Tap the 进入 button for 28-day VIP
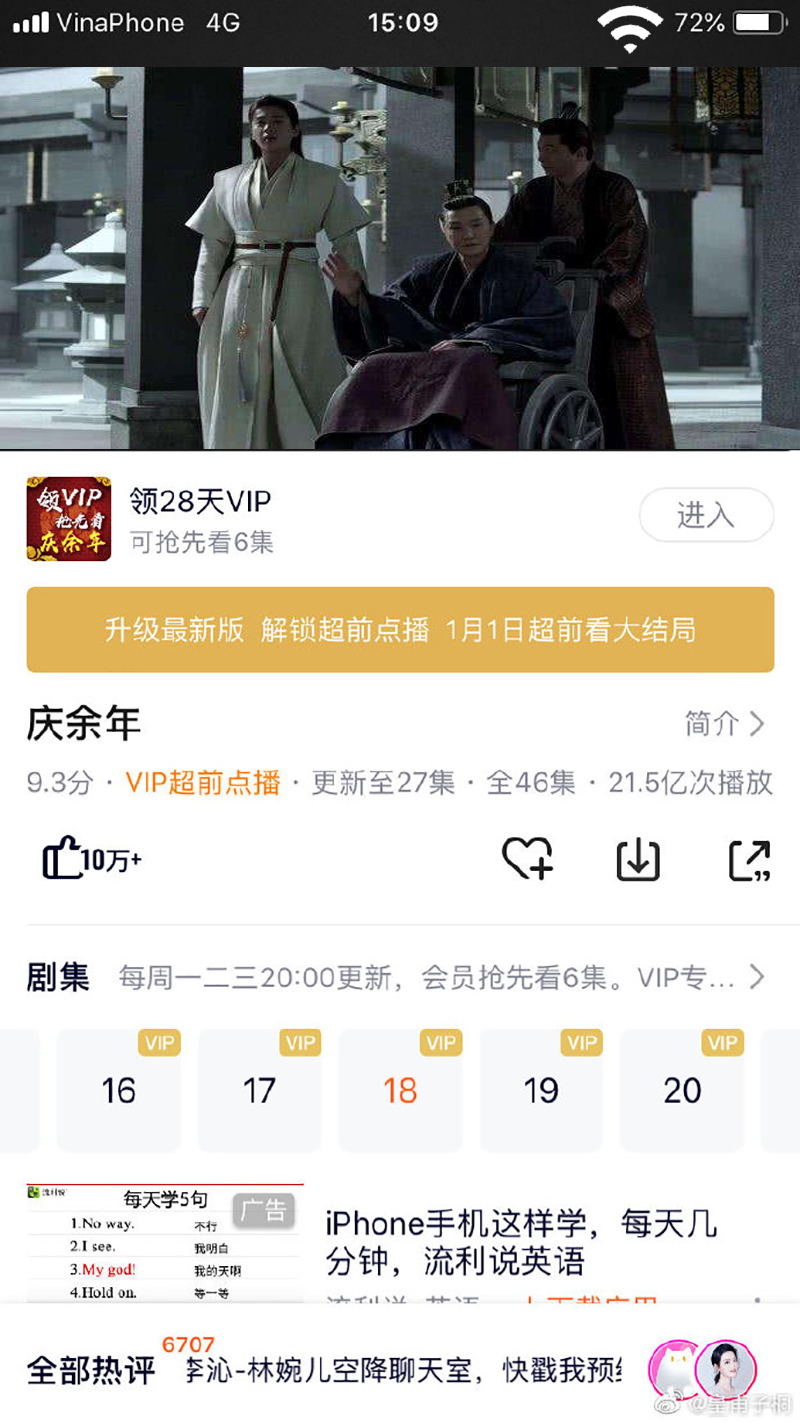This screenshot has height=1423, width=800. [706, 516]
